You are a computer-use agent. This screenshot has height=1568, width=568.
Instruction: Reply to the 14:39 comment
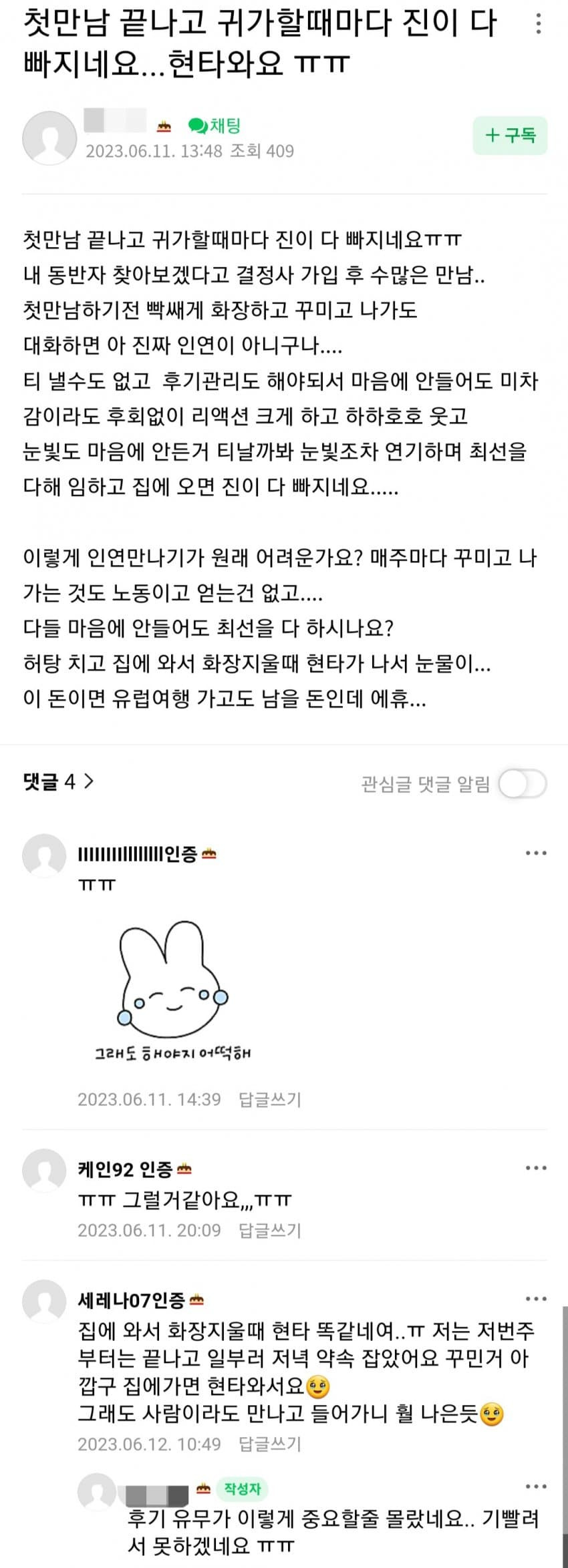pyautogui.click(x=270, y=1099)
